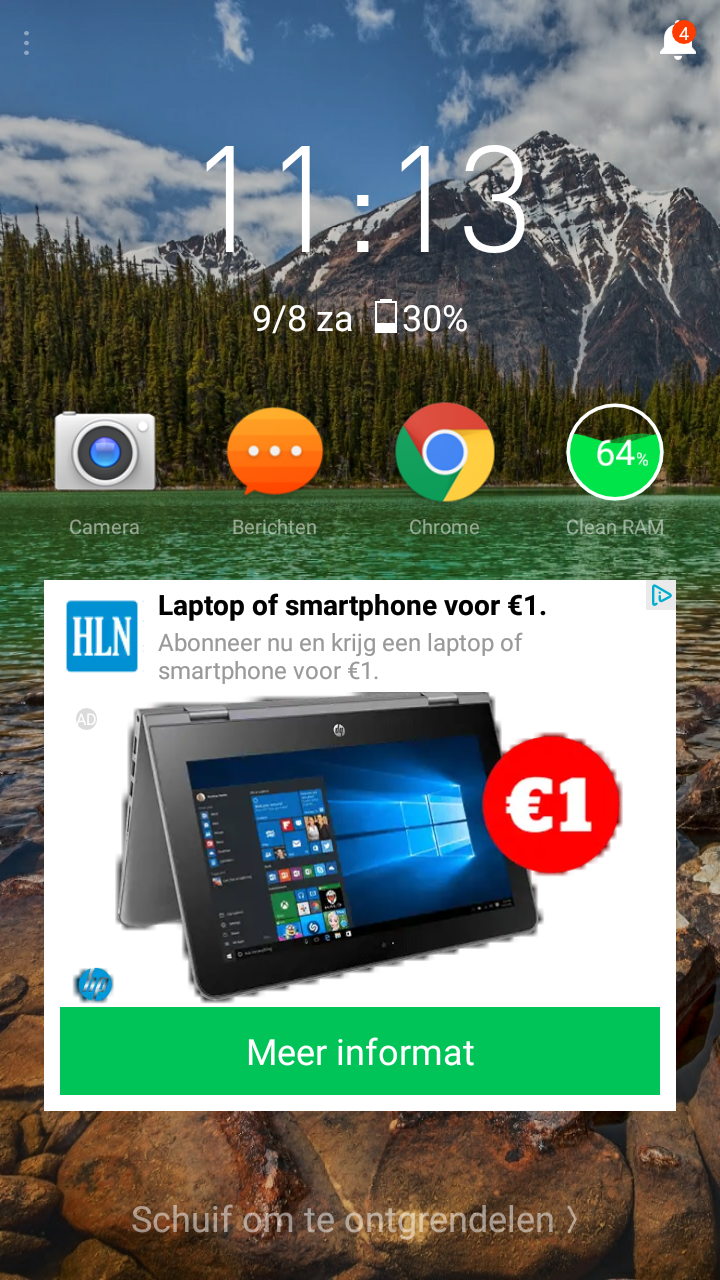Open the three-dot overflow menu

coord(26,43)
